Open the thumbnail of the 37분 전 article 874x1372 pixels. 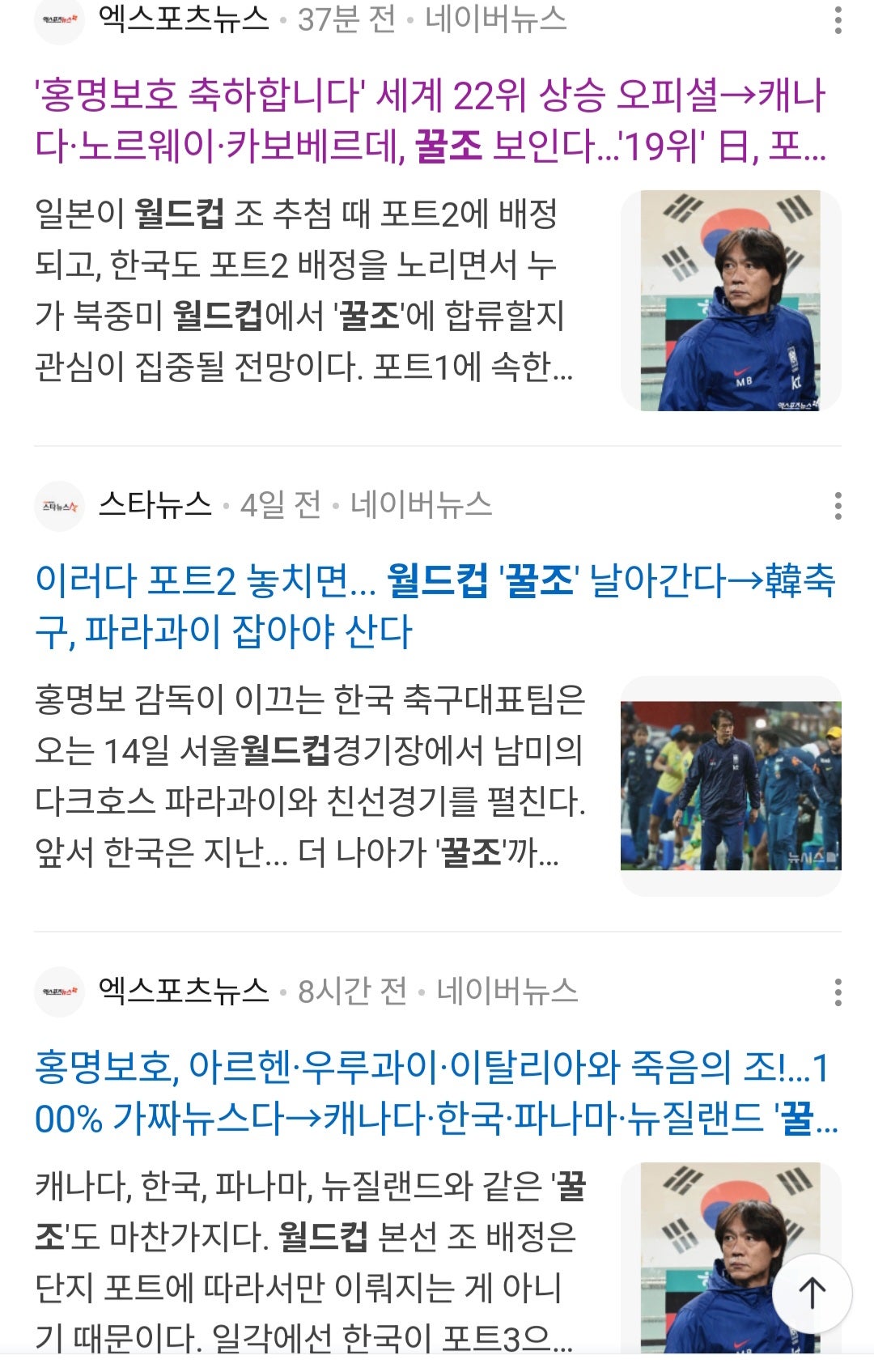pyautogui.click(x=730, y=300)
